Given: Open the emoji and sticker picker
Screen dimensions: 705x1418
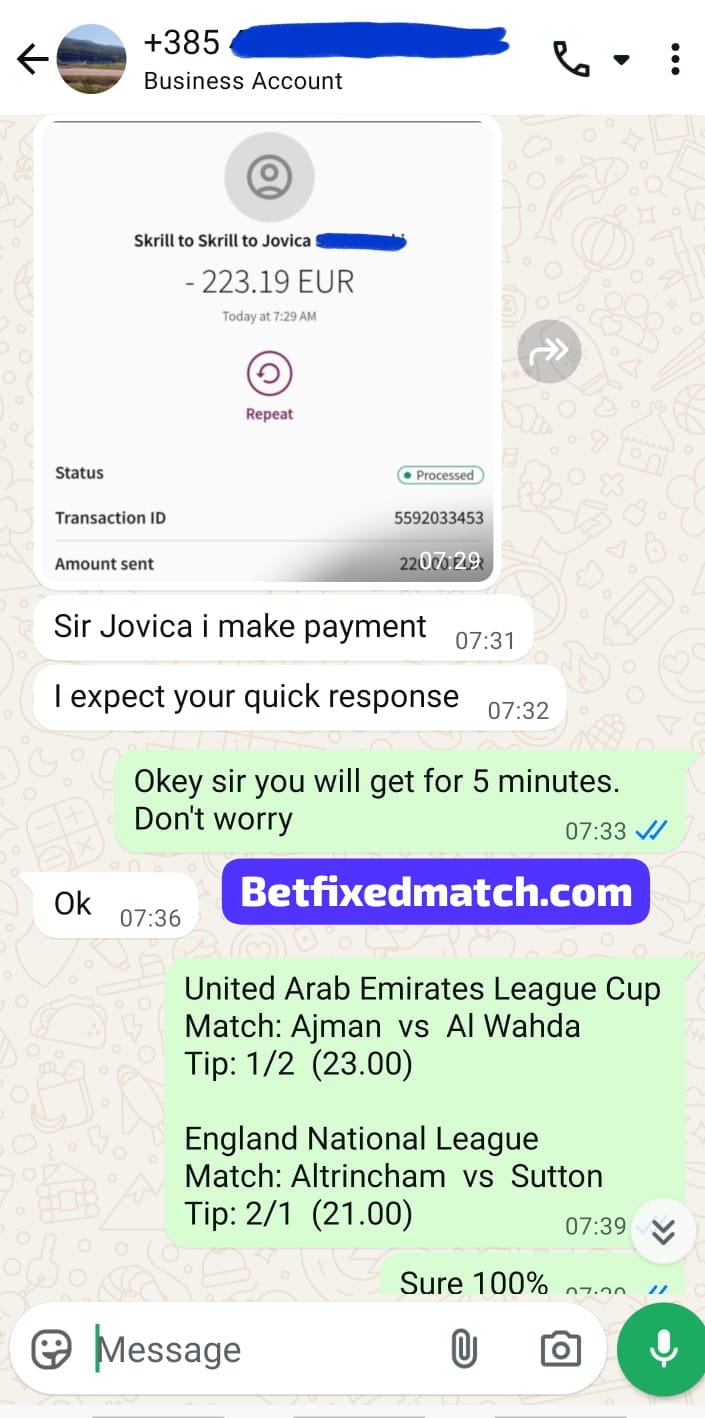Looking at the screenshot, I should (52, 1349).
